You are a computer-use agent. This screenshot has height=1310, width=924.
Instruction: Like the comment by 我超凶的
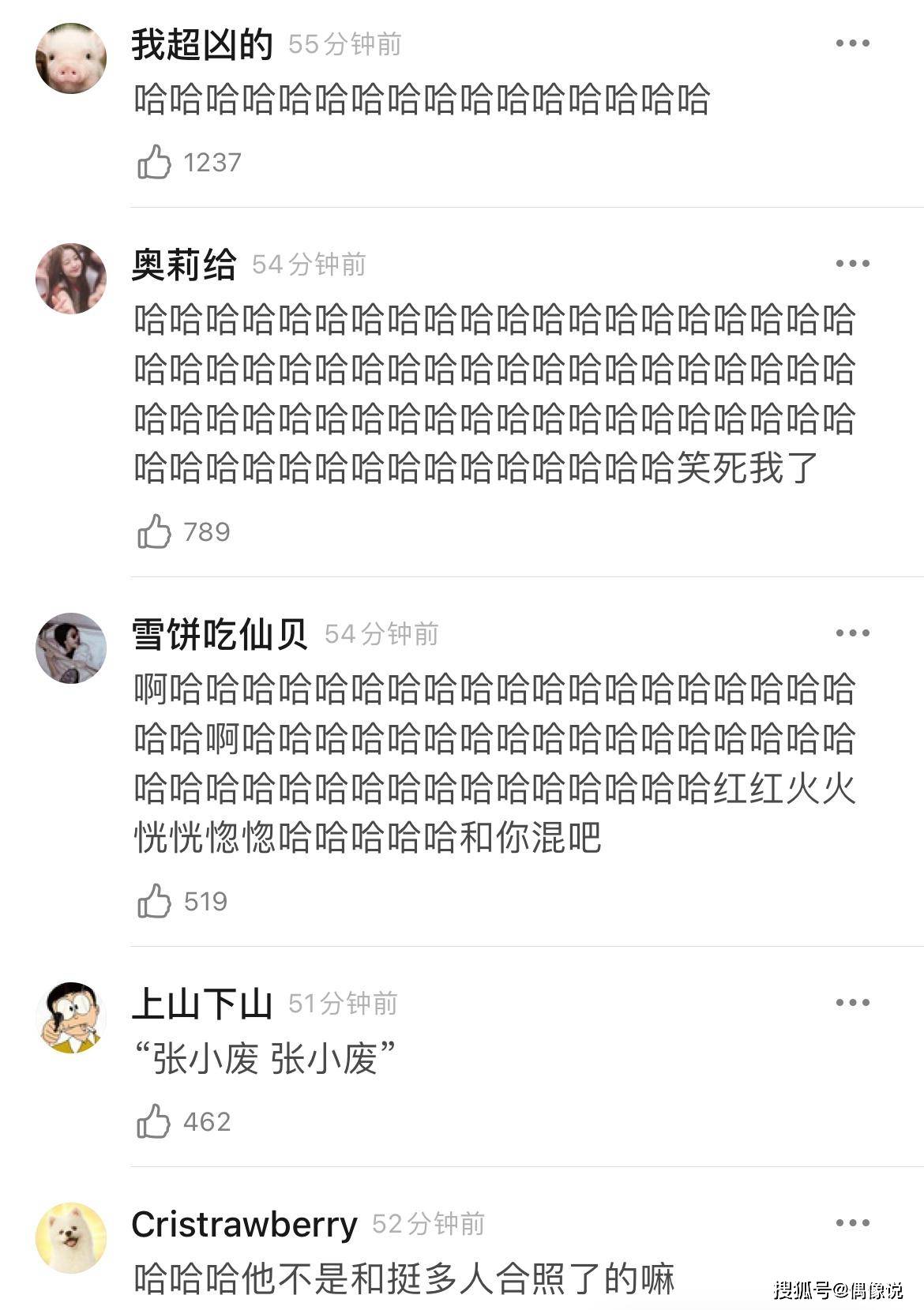pyautogui.click(x=155, y=162)
